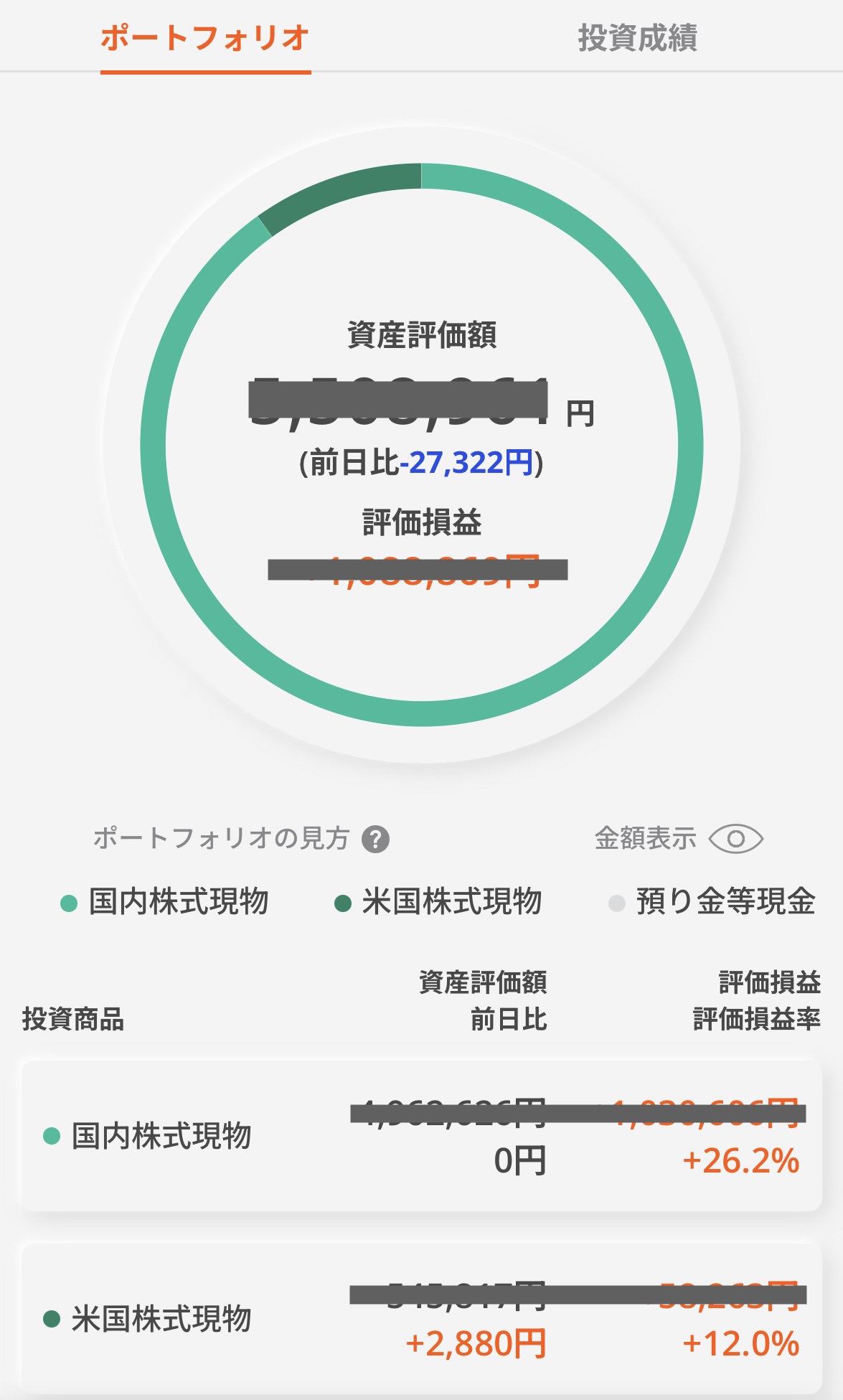This screenshot has width=843, height=1400.
Task: Switch to the 投資成績 tab
Action: [637, 37]
